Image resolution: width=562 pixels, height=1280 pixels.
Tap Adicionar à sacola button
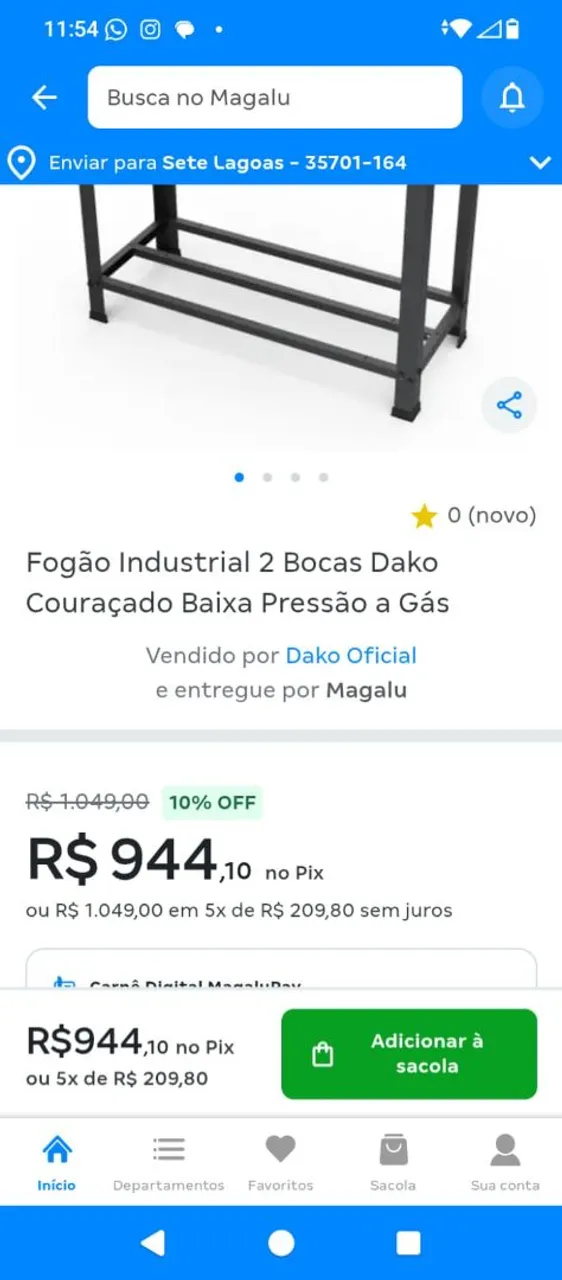pos(409,1054)
